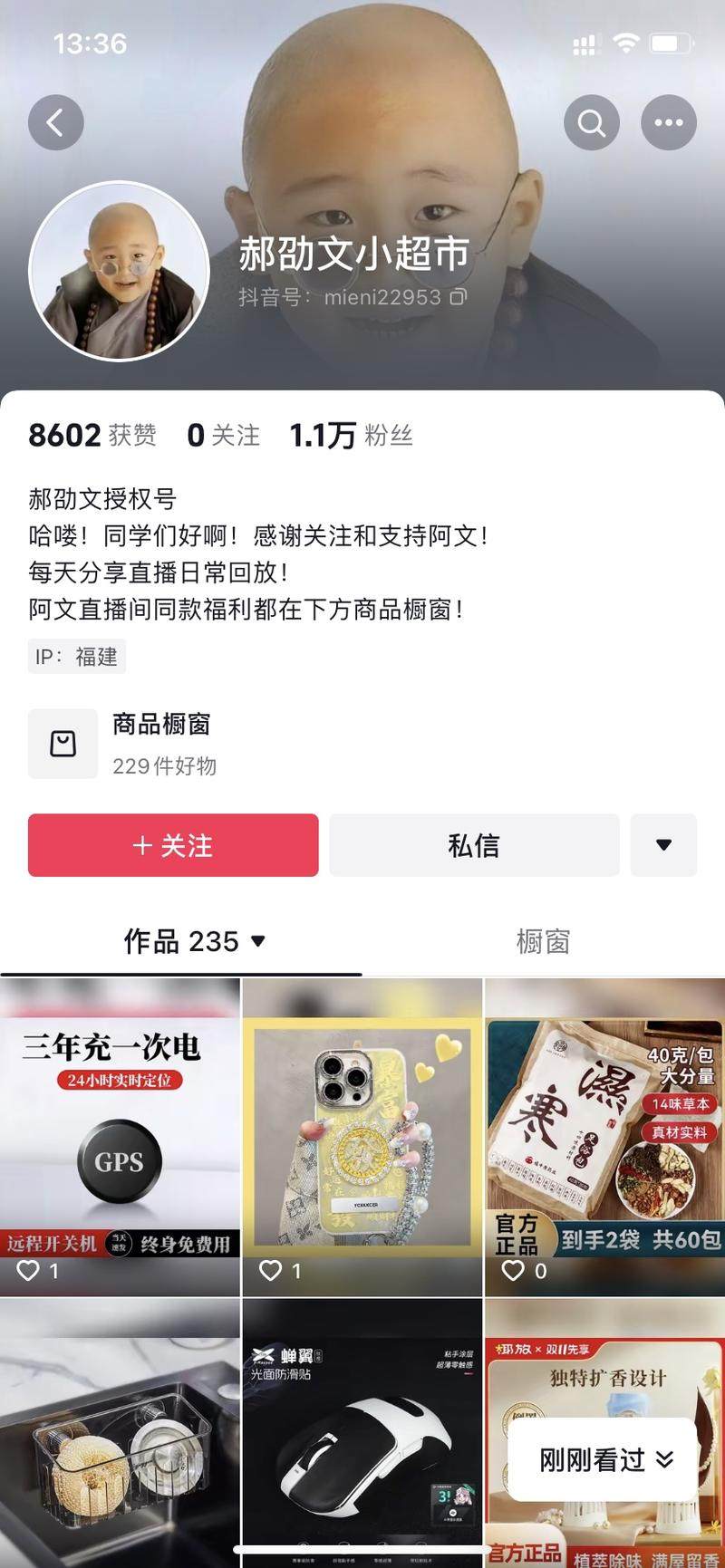View the 1.1万 粉丝 followers list
725x1568 pixels.
351,436
